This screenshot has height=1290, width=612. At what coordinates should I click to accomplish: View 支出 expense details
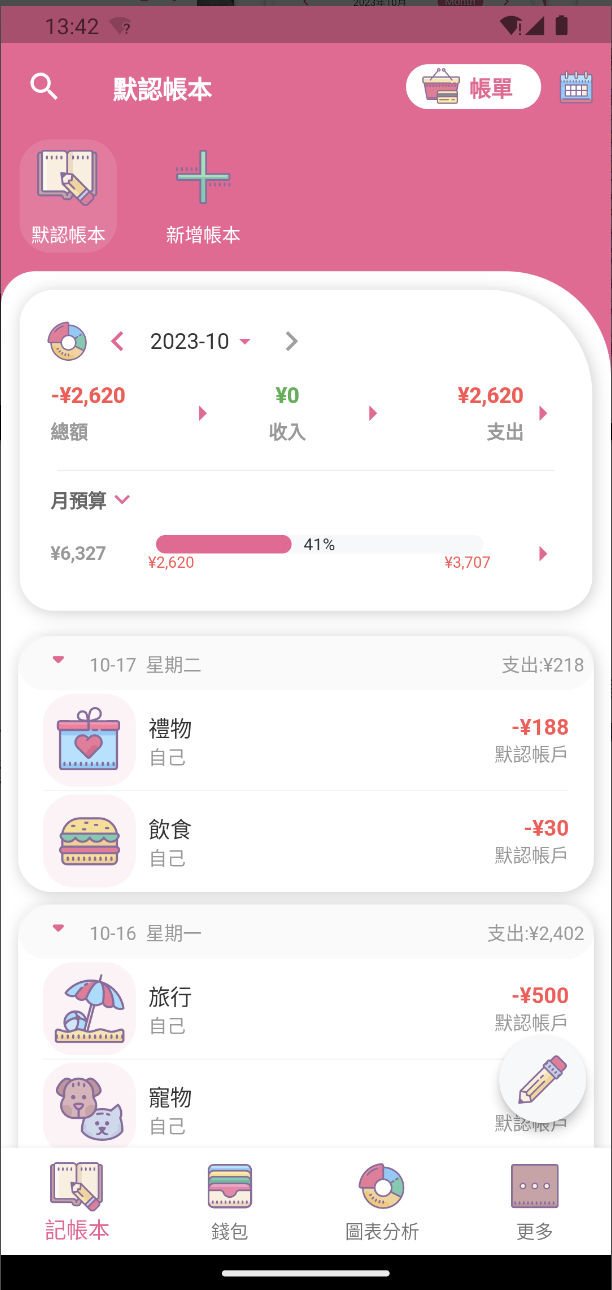500,412
